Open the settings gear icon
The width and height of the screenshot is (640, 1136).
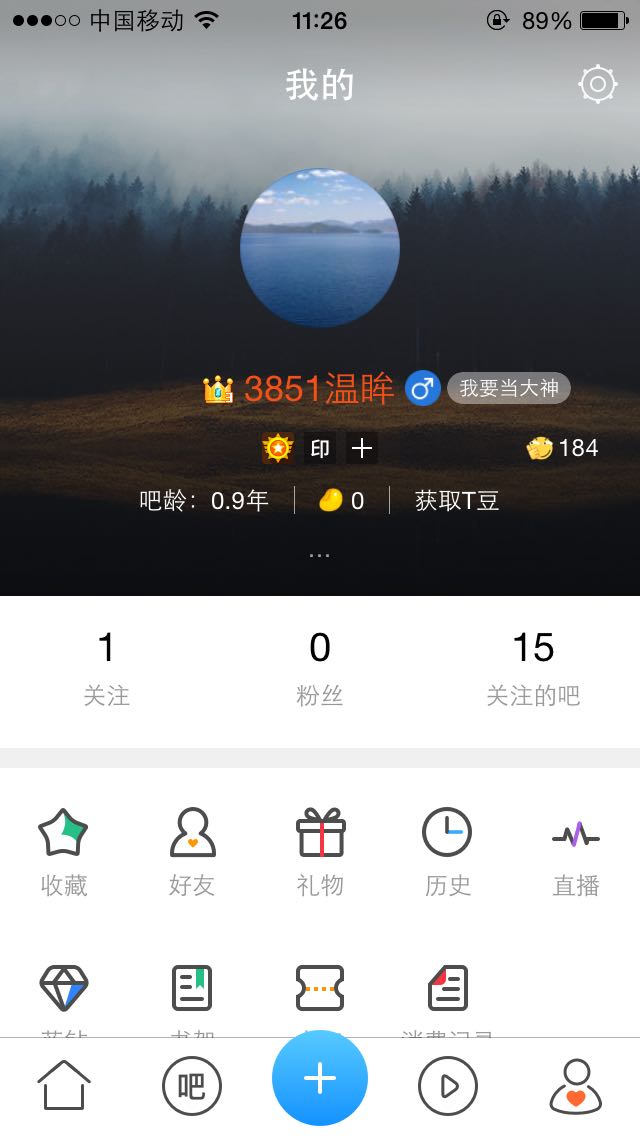click(598, 85)
